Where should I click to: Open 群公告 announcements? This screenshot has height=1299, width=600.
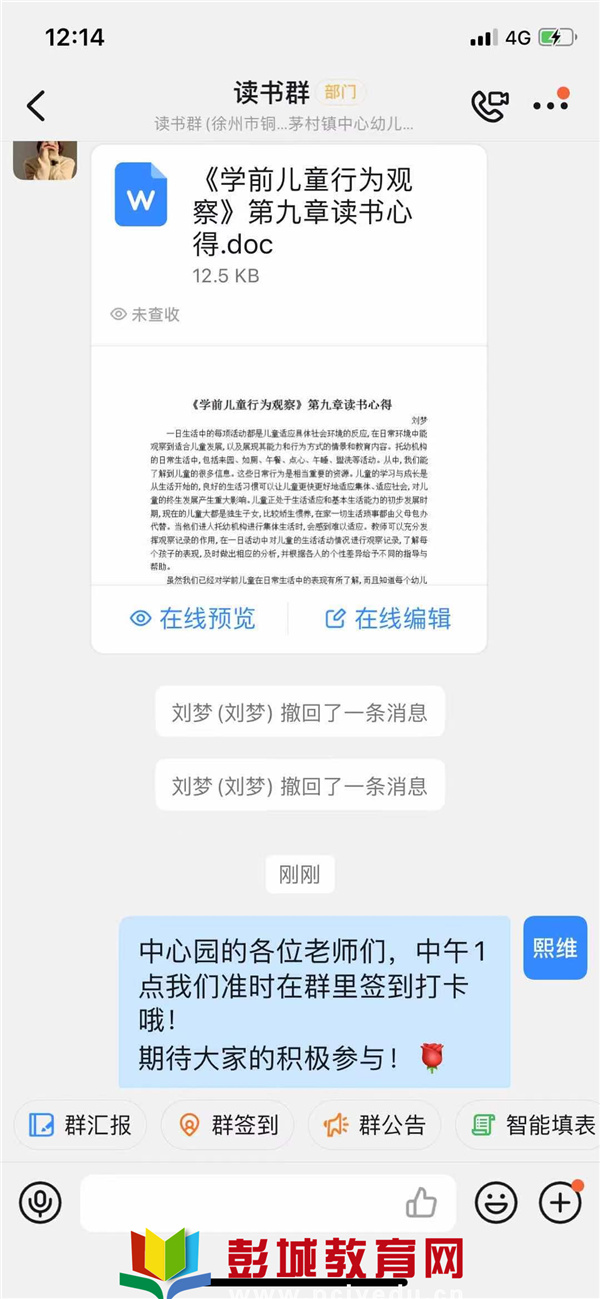(x=375, y=1125)
